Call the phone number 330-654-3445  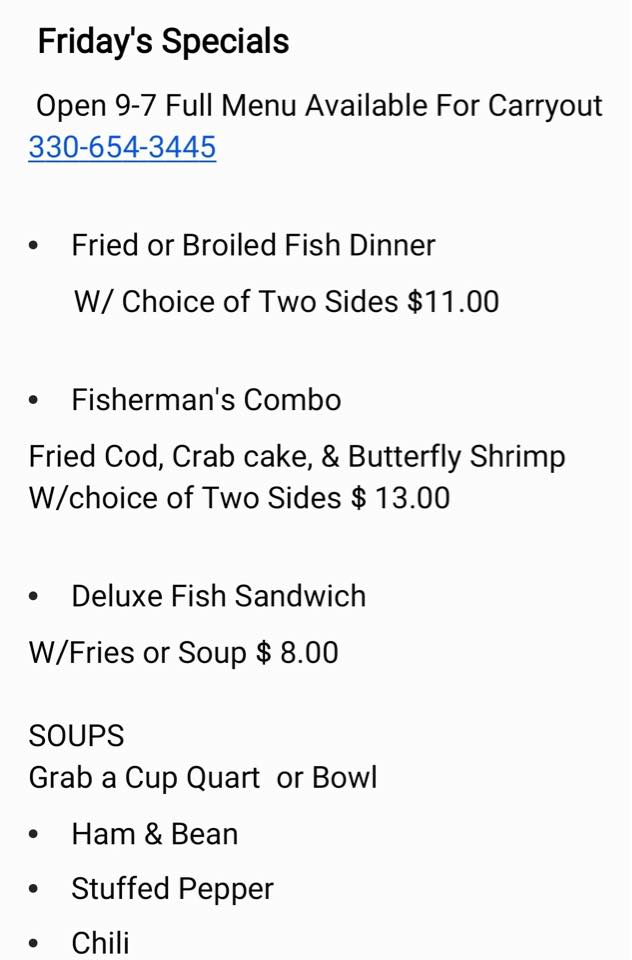[x=122, y=148]
